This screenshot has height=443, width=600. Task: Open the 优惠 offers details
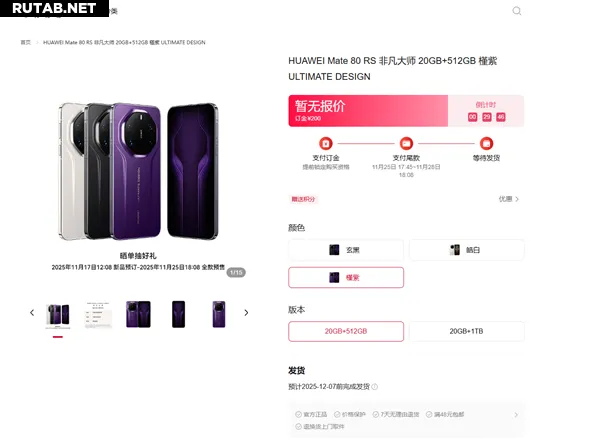point(509,199)
